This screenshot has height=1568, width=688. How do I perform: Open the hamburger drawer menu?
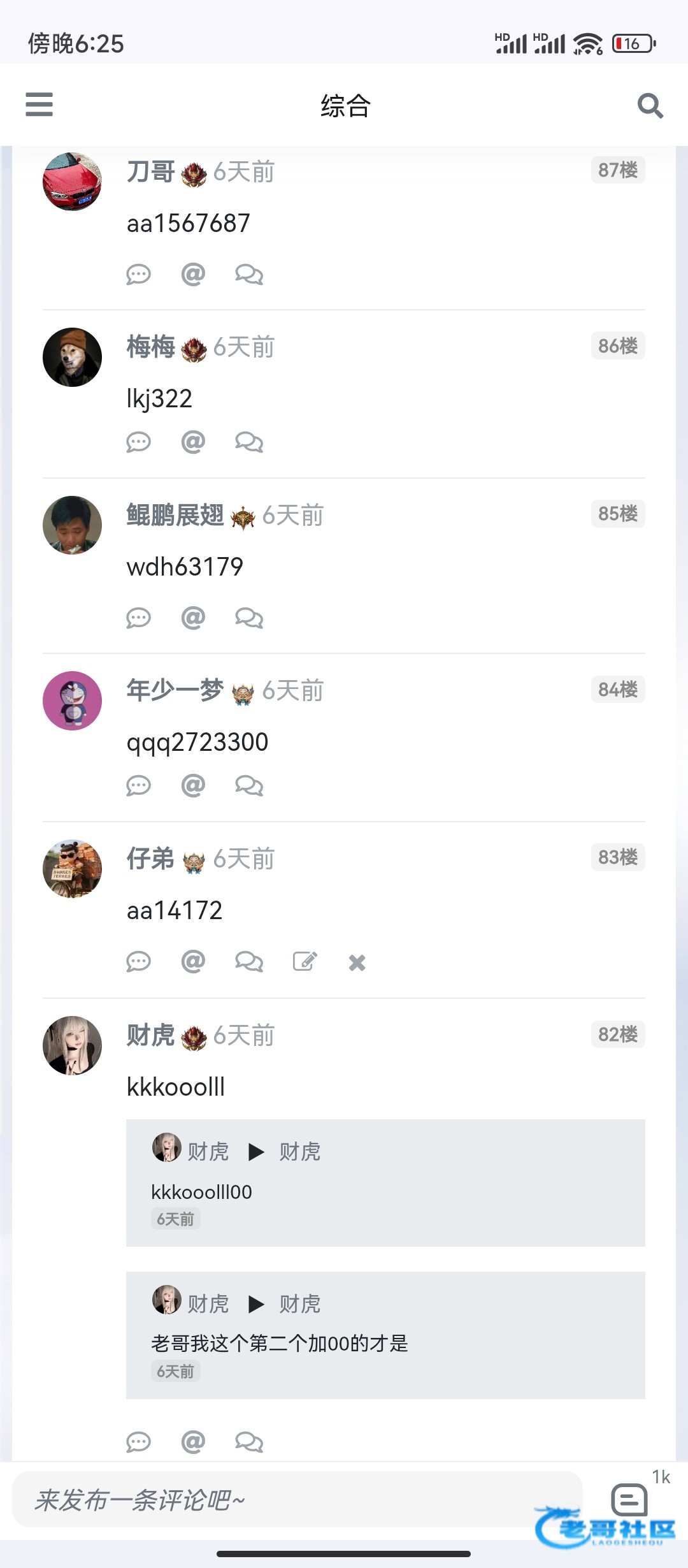[x=39, y=105]
